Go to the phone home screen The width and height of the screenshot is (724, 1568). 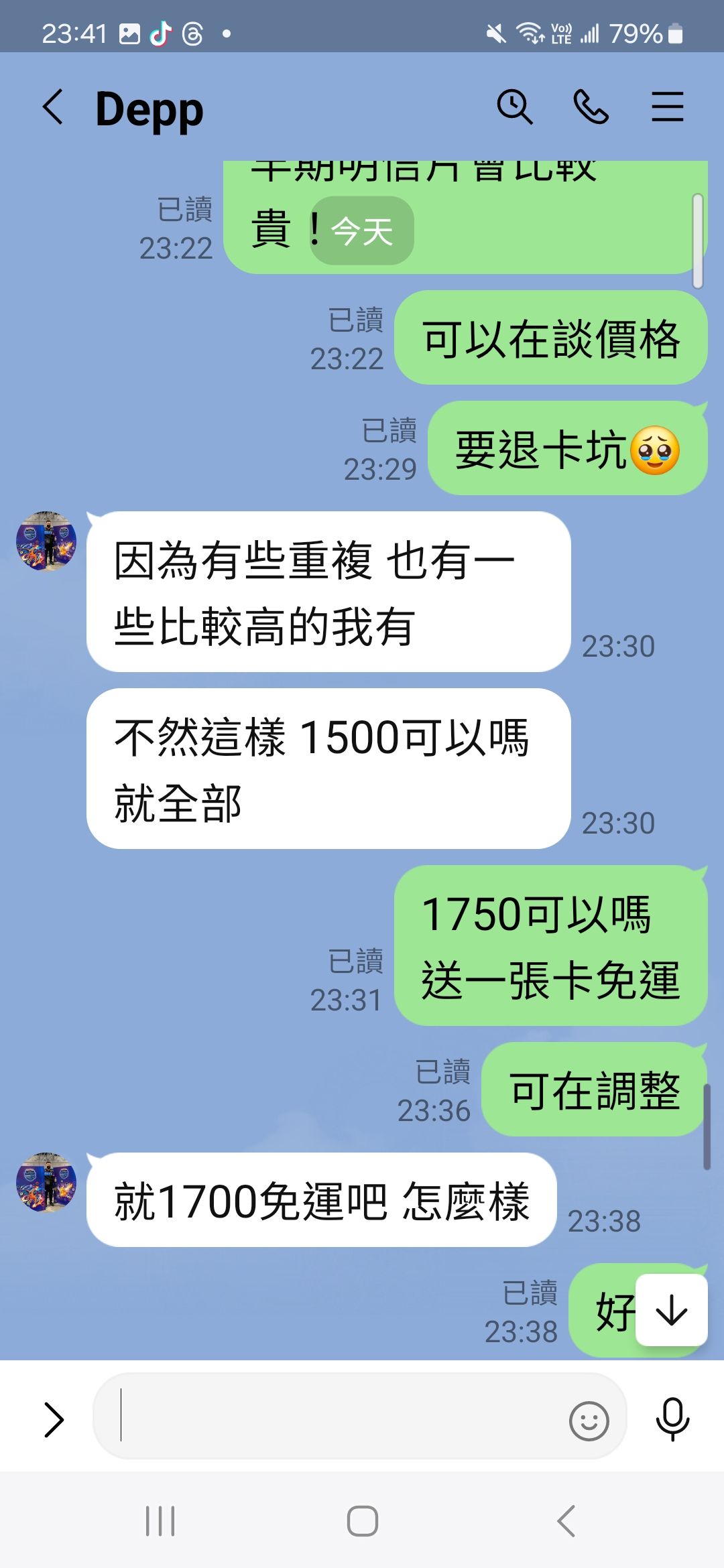point(362,1520)
